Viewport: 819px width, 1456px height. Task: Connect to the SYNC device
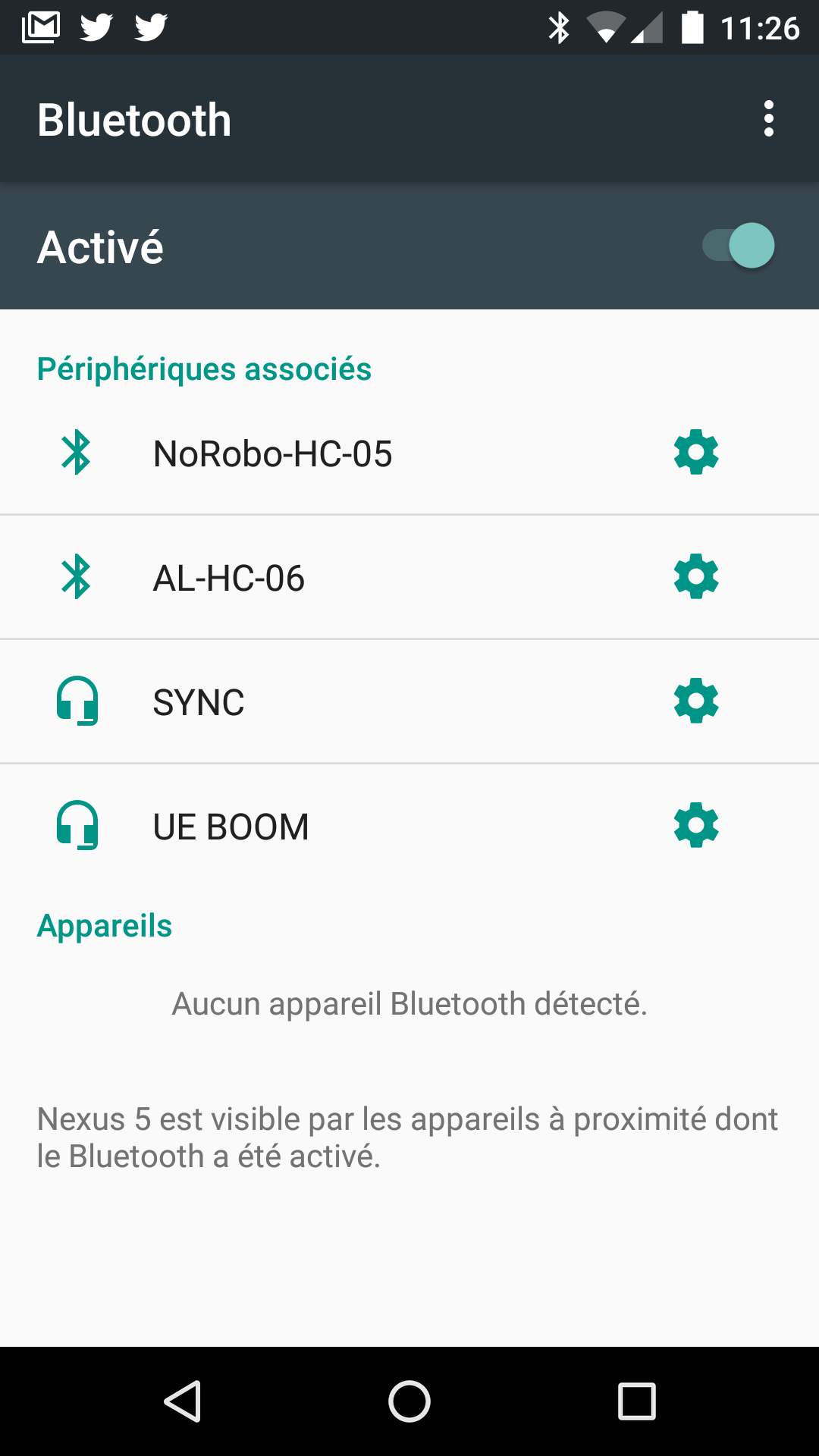coord(199,702)
